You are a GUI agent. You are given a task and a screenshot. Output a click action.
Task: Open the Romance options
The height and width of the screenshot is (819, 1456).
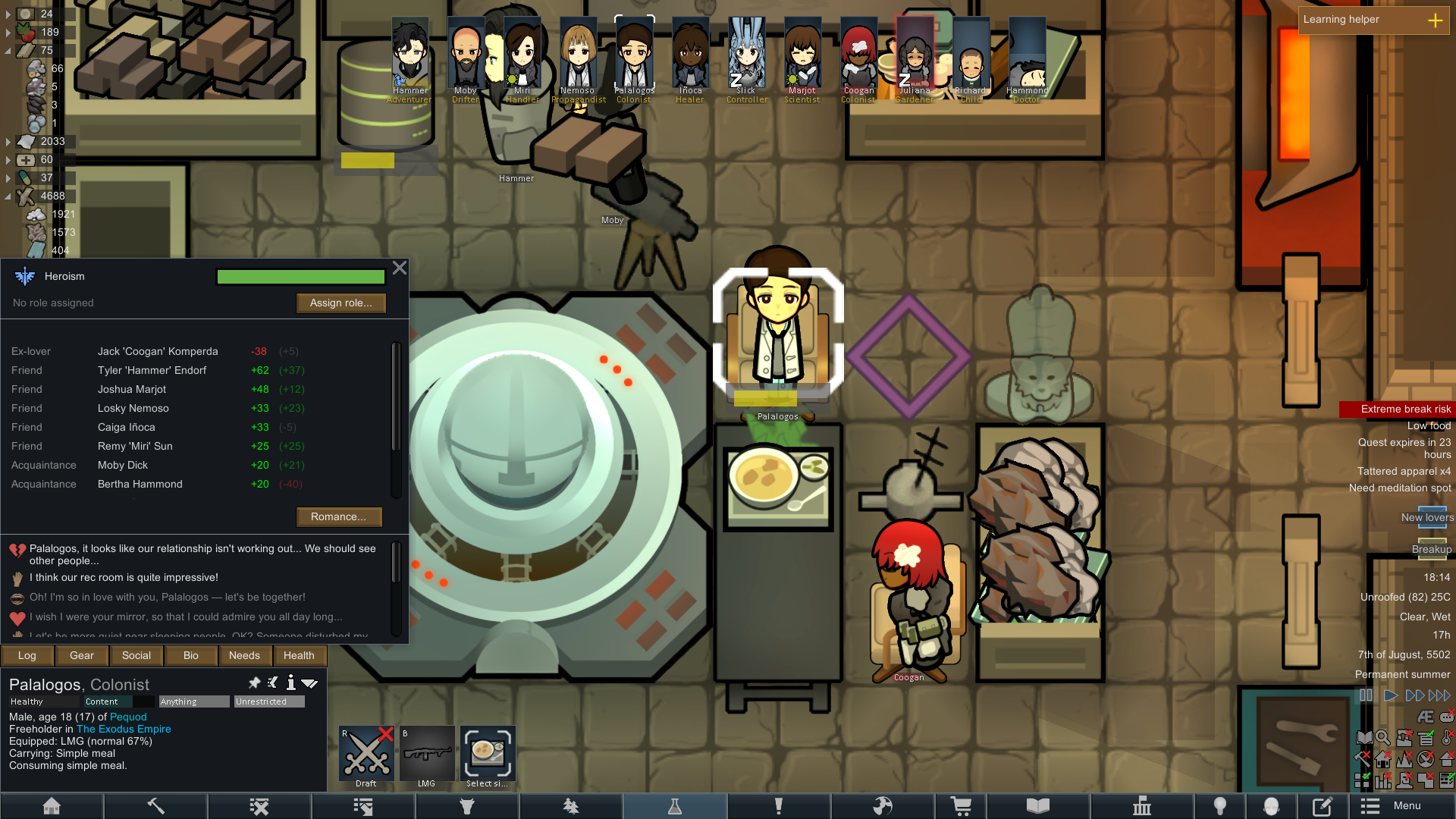[x=338, y=516]
